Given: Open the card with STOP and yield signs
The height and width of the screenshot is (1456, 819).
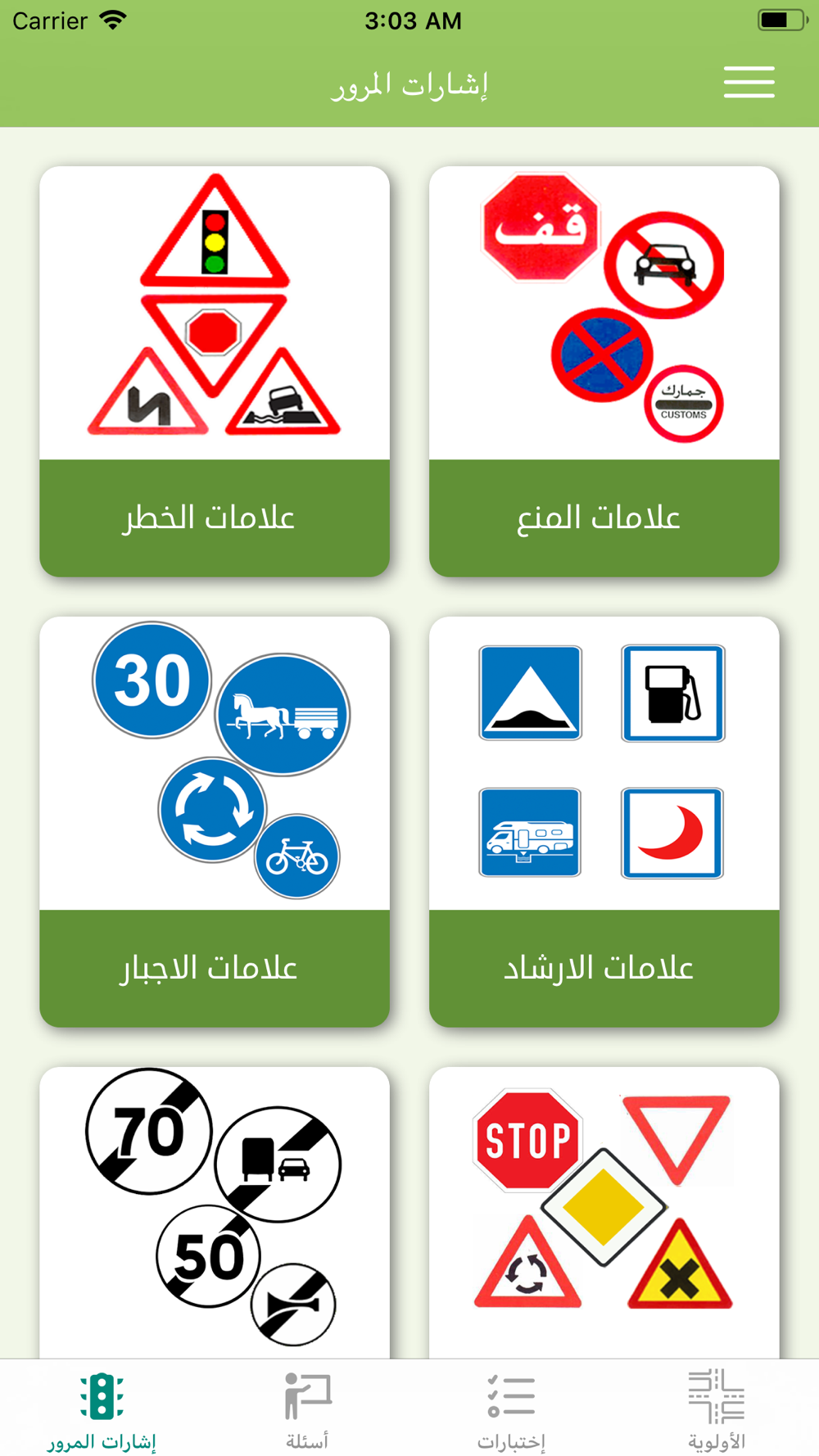Looking at the screenshot, I should [604, 1210].
